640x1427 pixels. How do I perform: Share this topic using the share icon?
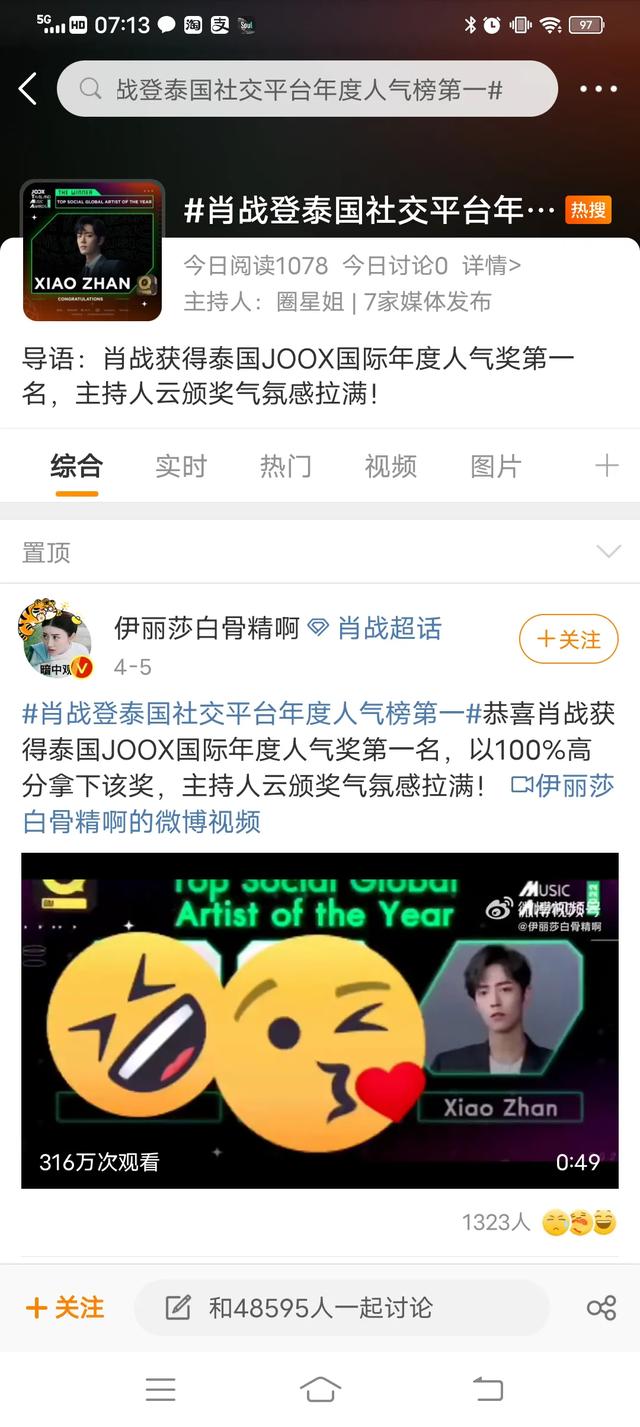coord(601,1307)
